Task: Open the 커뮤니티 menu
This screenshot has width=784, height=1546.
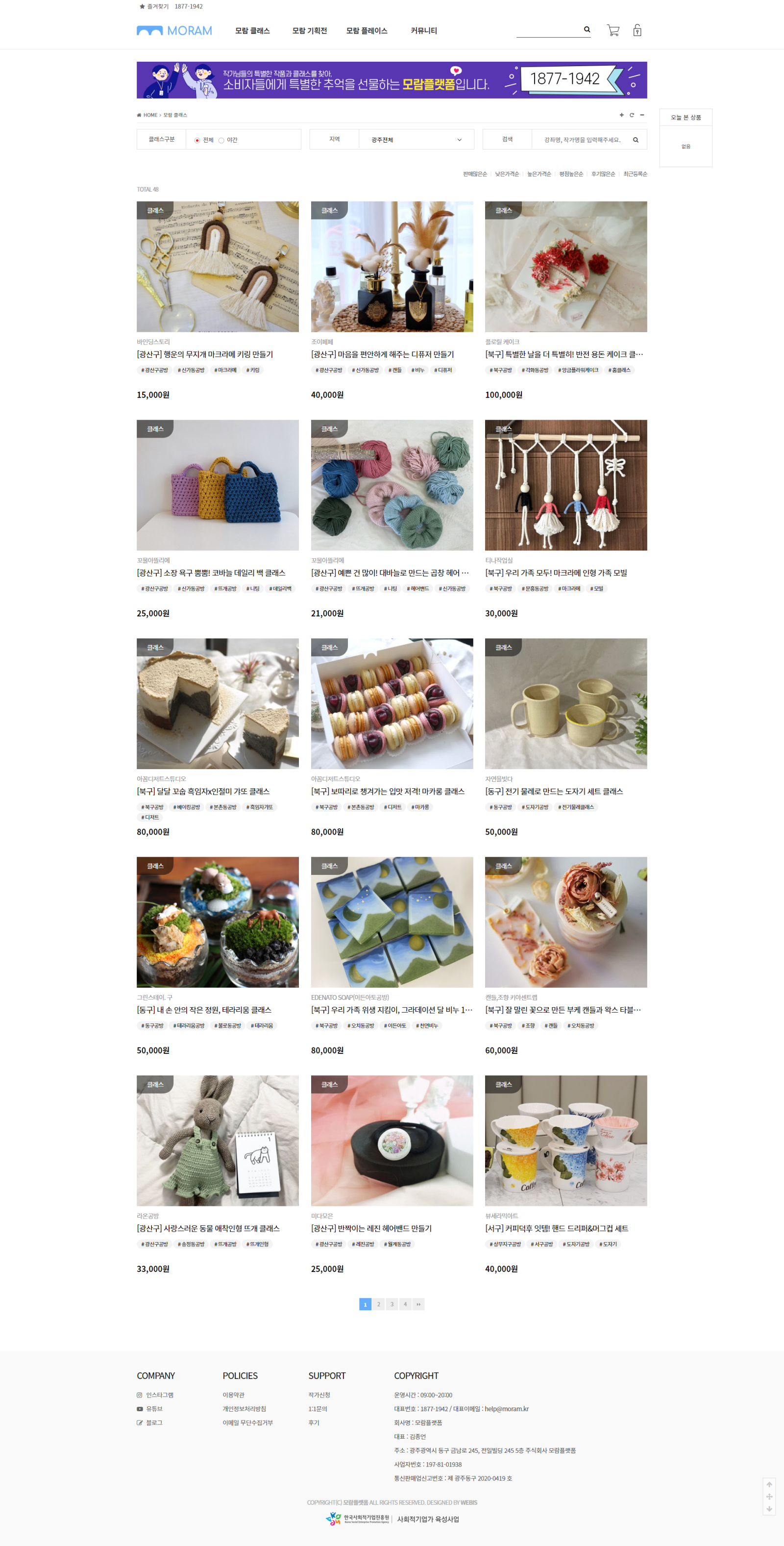Action: coord(423,30)
